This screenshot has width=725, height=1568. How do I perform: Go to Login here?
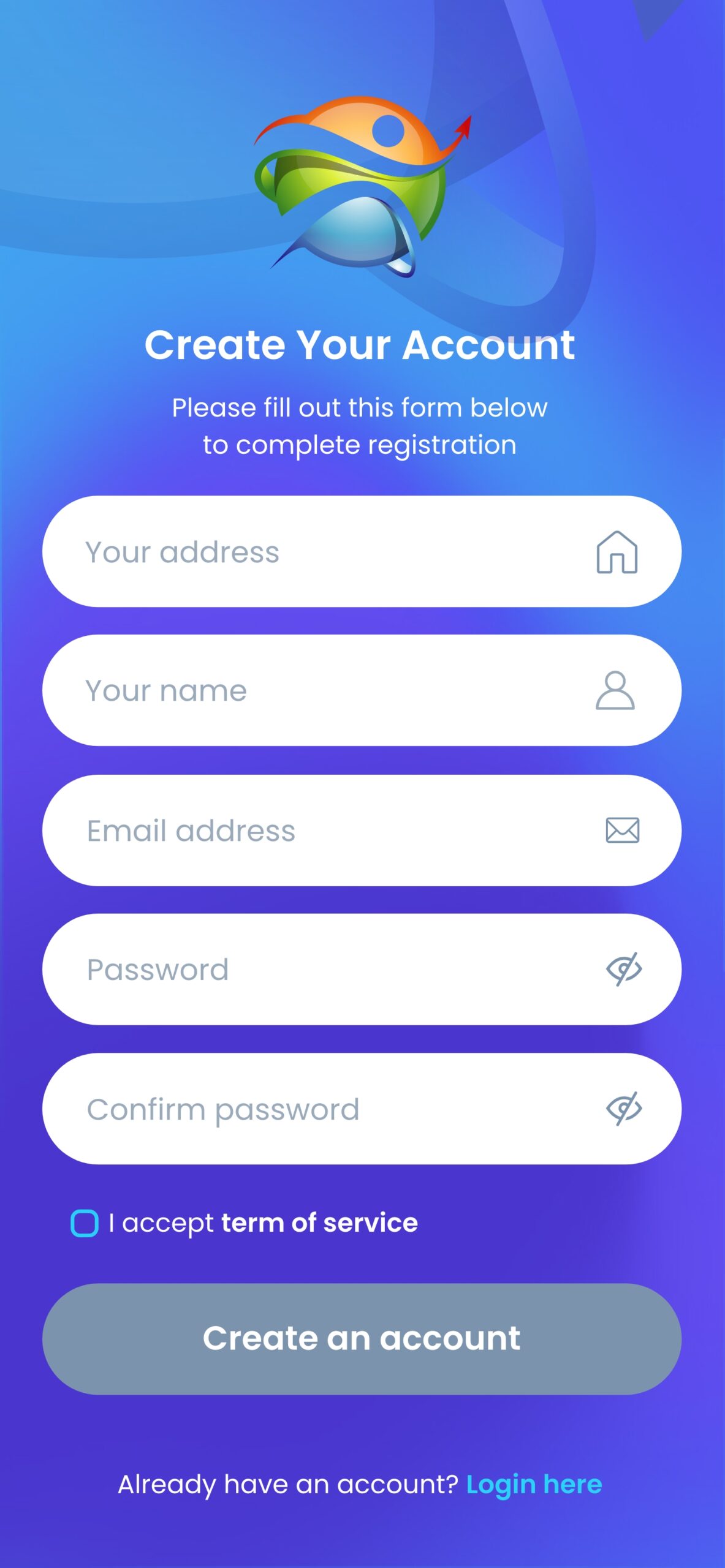tap(534, 1484)
